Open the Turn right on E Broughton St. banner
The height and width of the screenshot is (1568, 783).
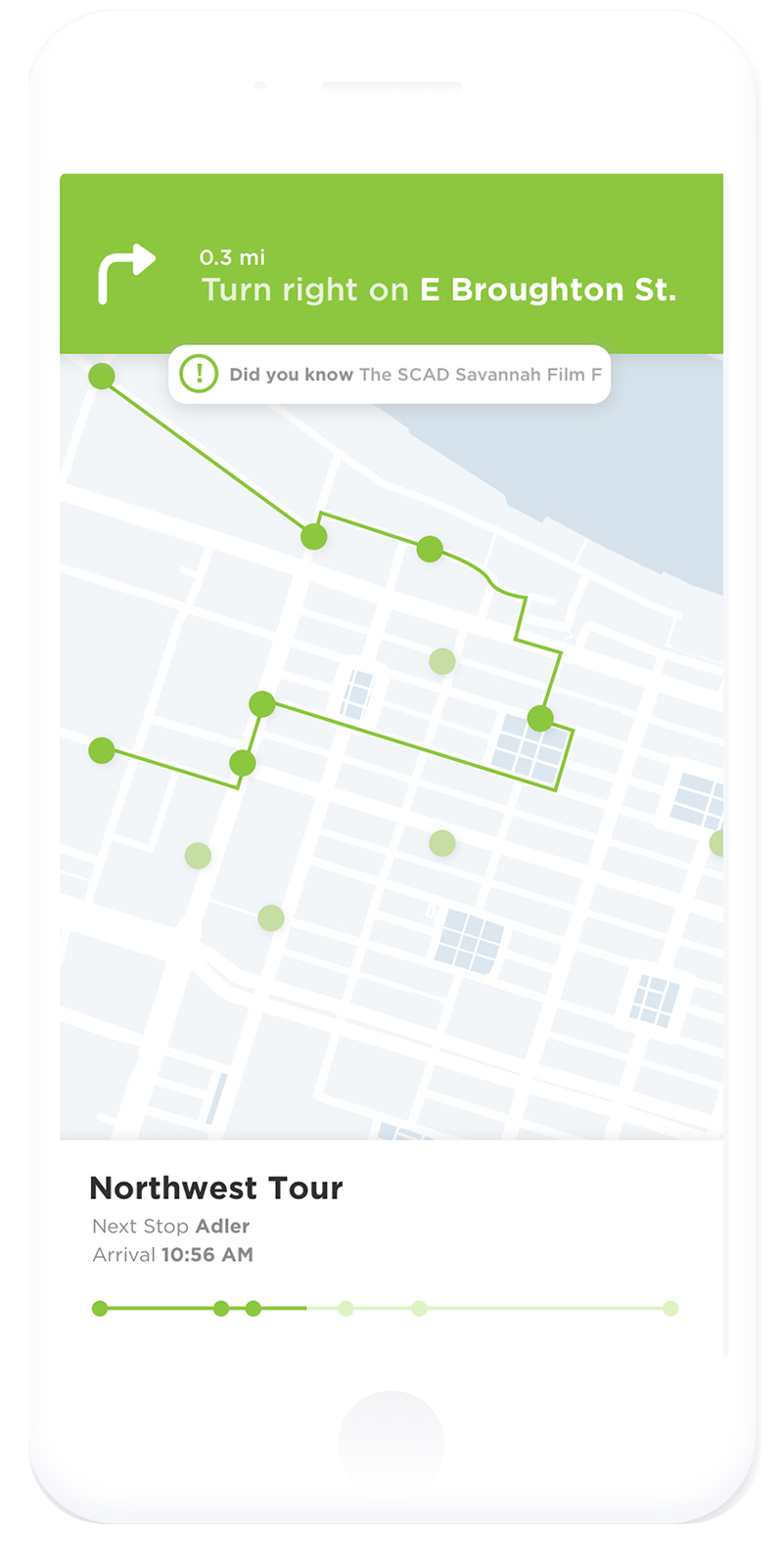pyautogui.click(x=391, y=263)
